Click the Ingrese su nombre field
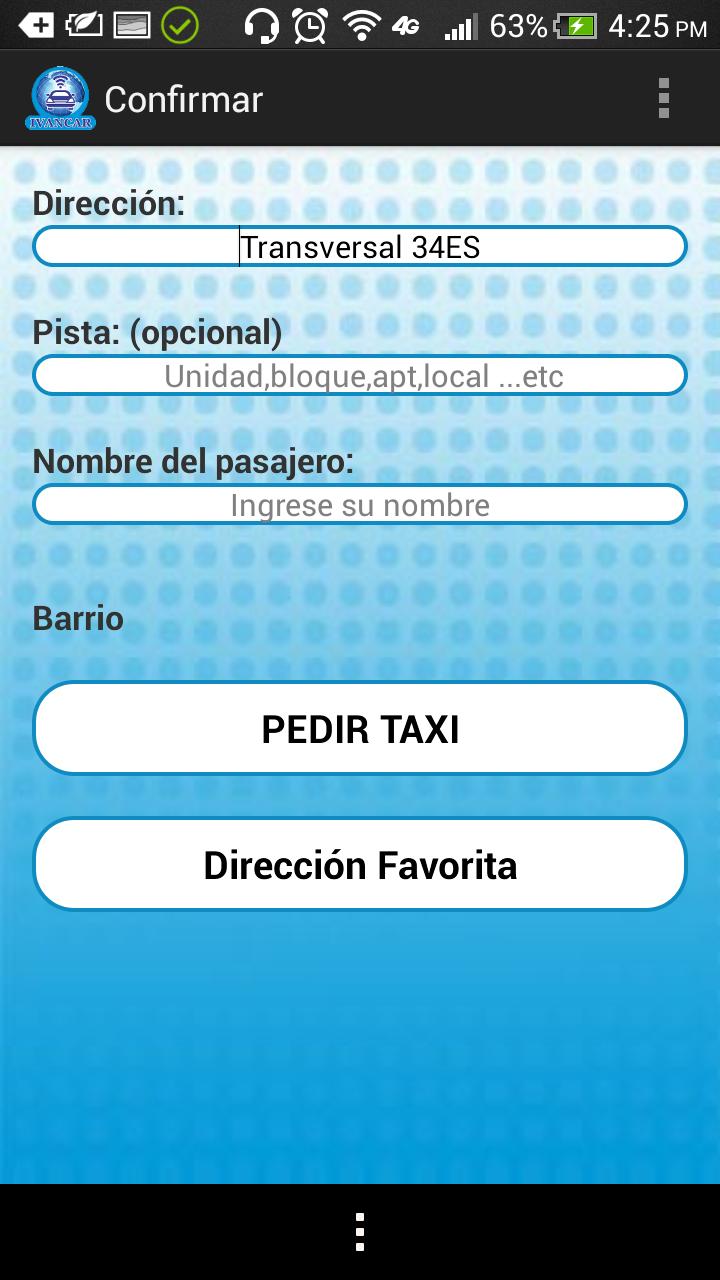Screen dimensions: 720x1280 tap(360, 504)
